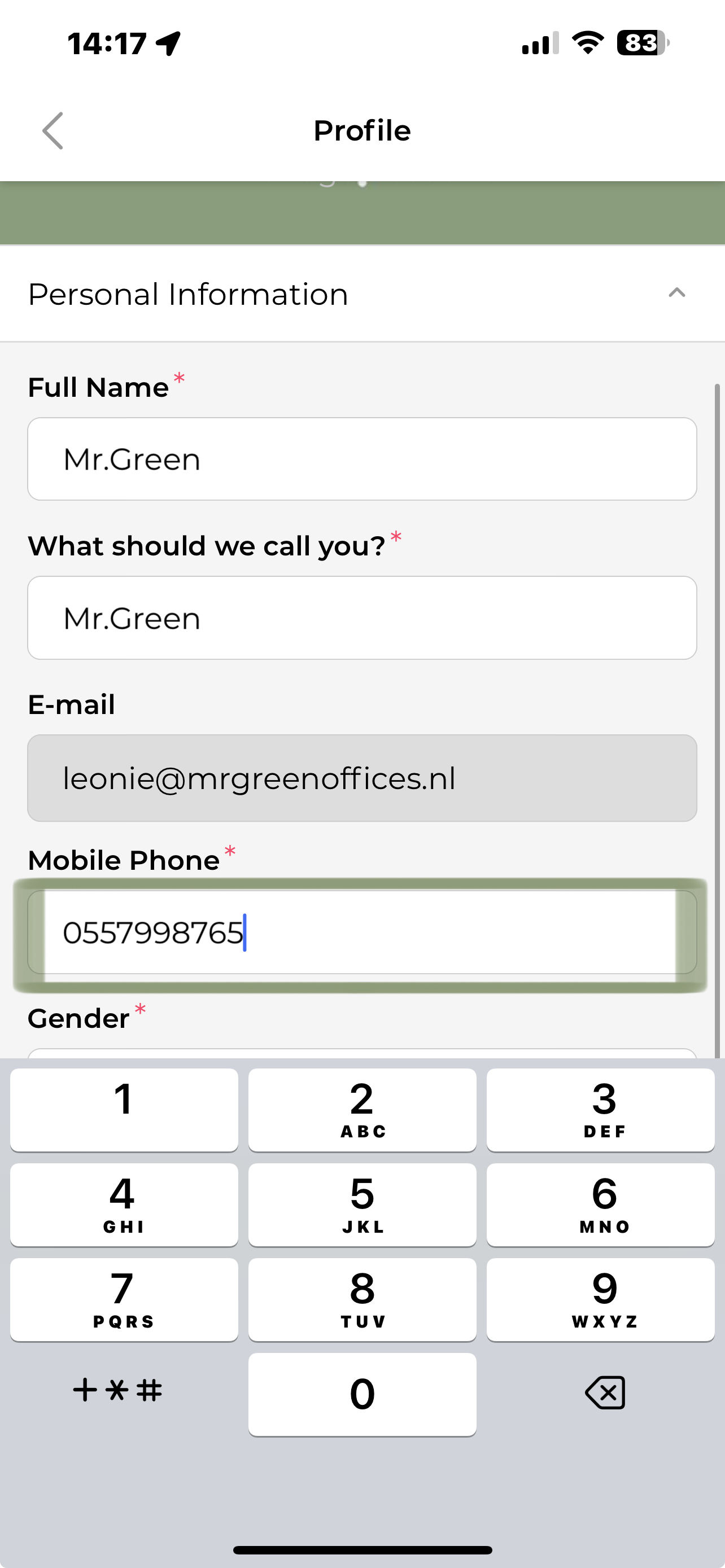Type digit 0 on the keypad

coord(361,1394)
